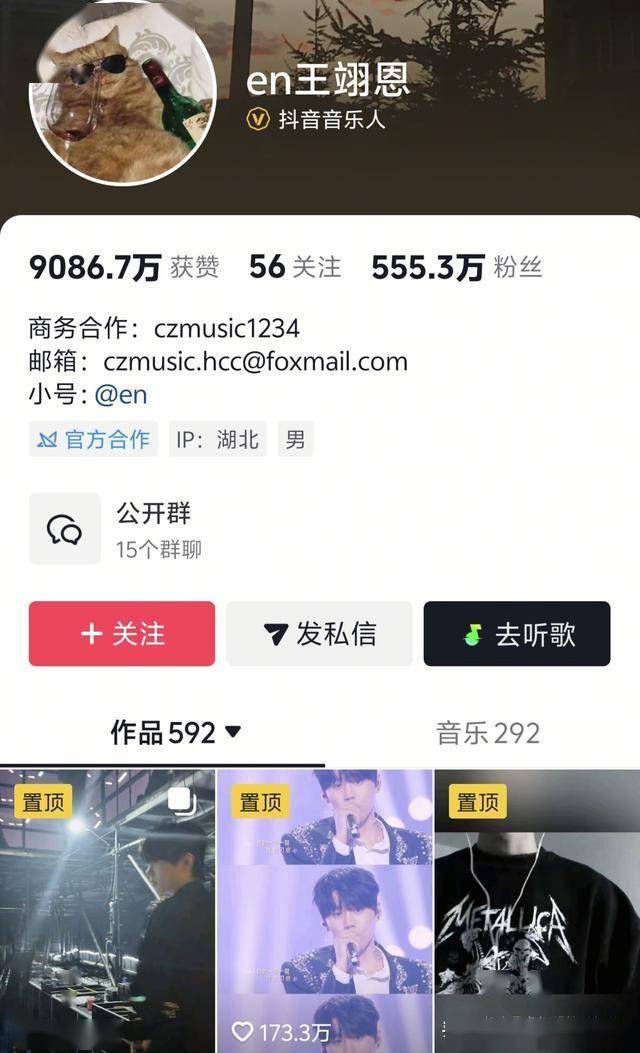Open pinned Metallica sweatshirt video
This screenshot has width=640, height=1053.
click(x=537, y=910)
